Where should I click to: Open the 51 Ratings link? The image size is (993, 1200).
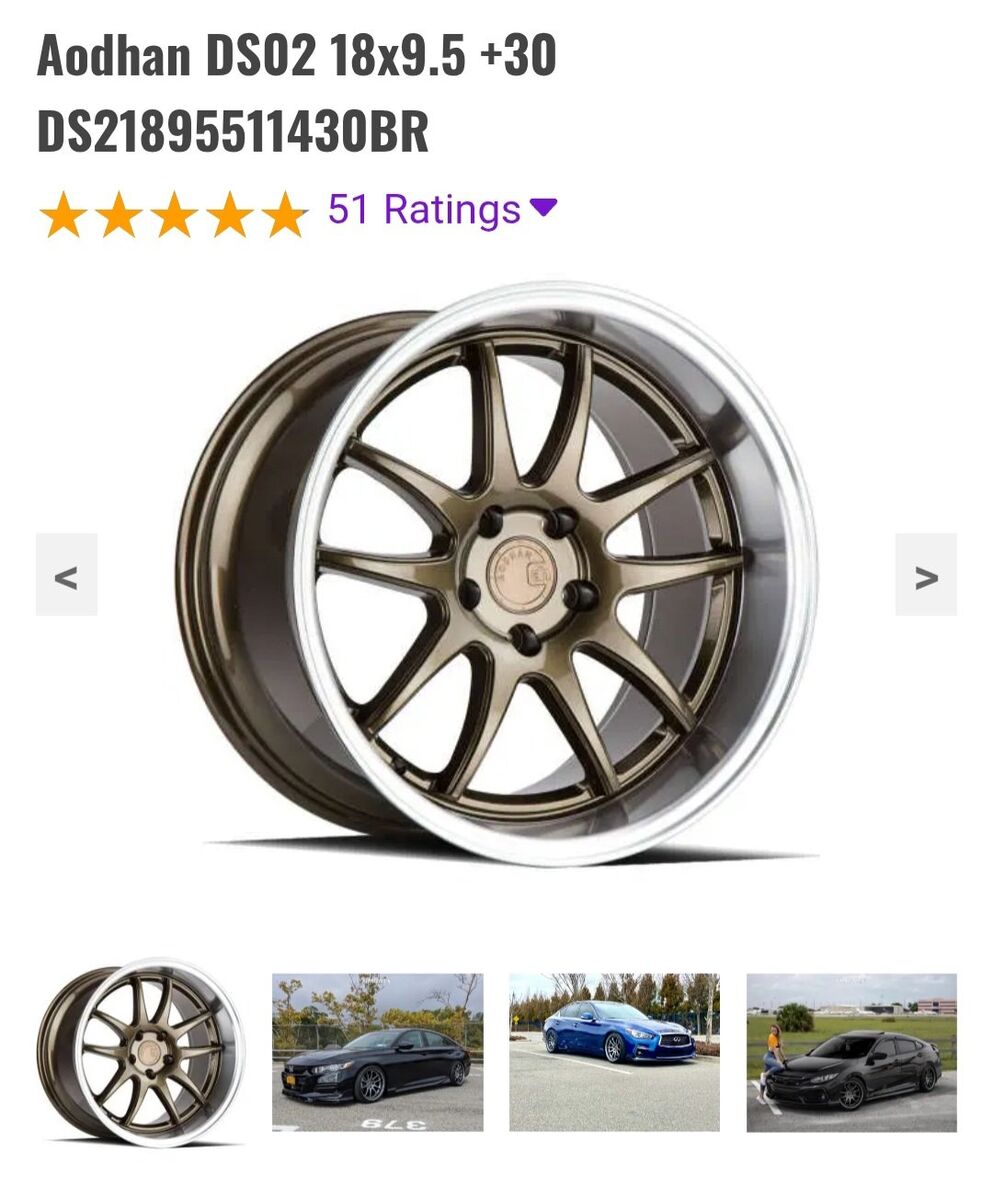[420, 210]
